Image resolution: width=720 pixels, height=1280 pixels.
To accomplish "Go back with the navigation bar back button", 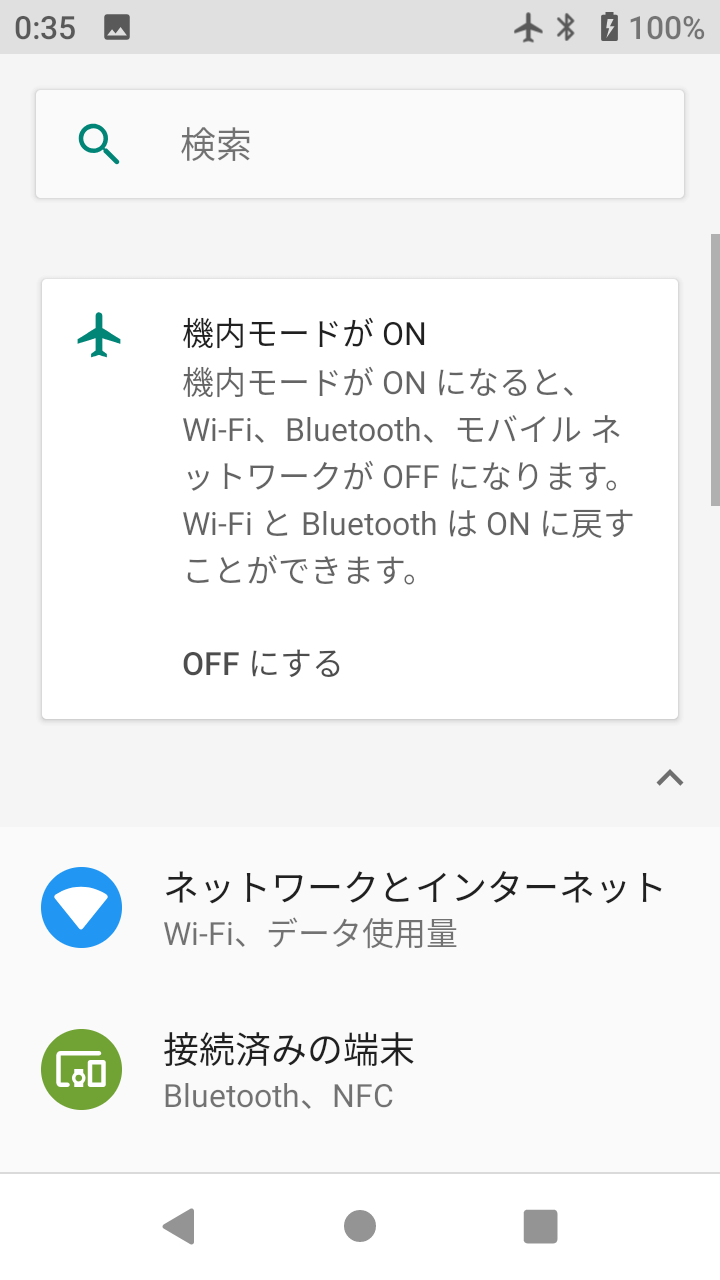I will (x=179, y=1226).
